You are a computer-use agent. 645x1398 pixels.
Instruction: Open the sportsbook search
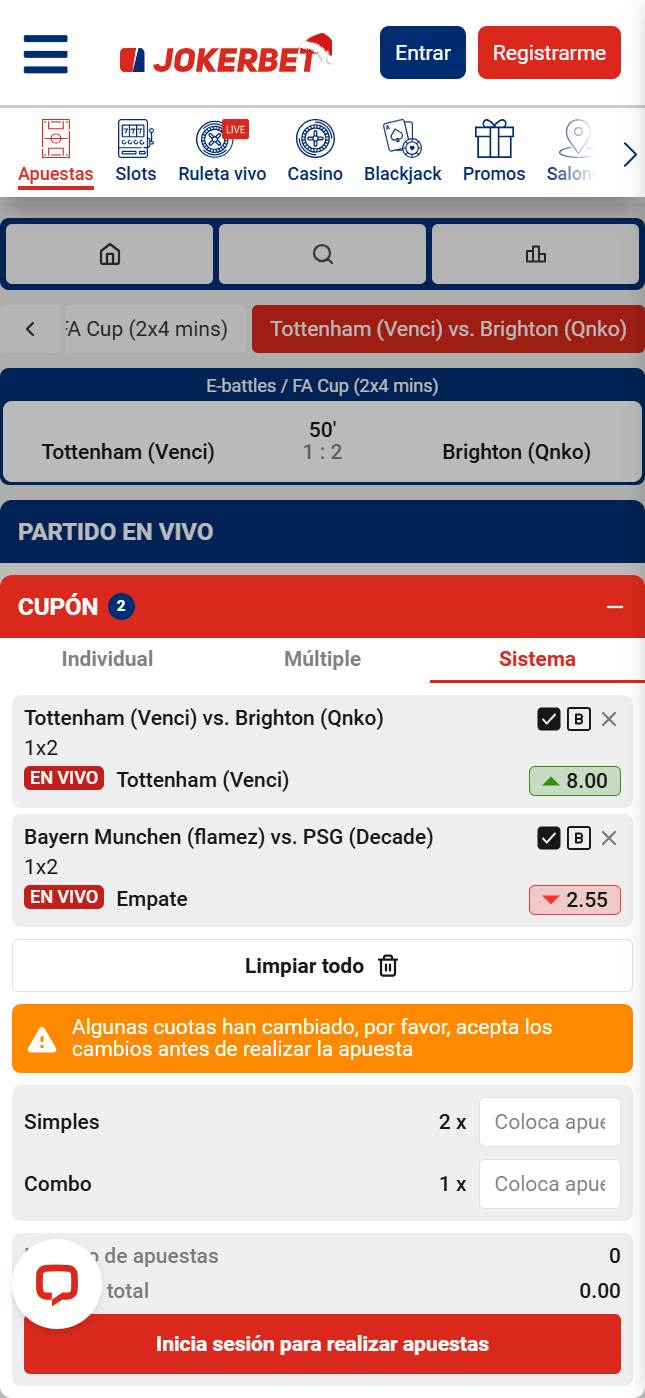click(323, 254)
